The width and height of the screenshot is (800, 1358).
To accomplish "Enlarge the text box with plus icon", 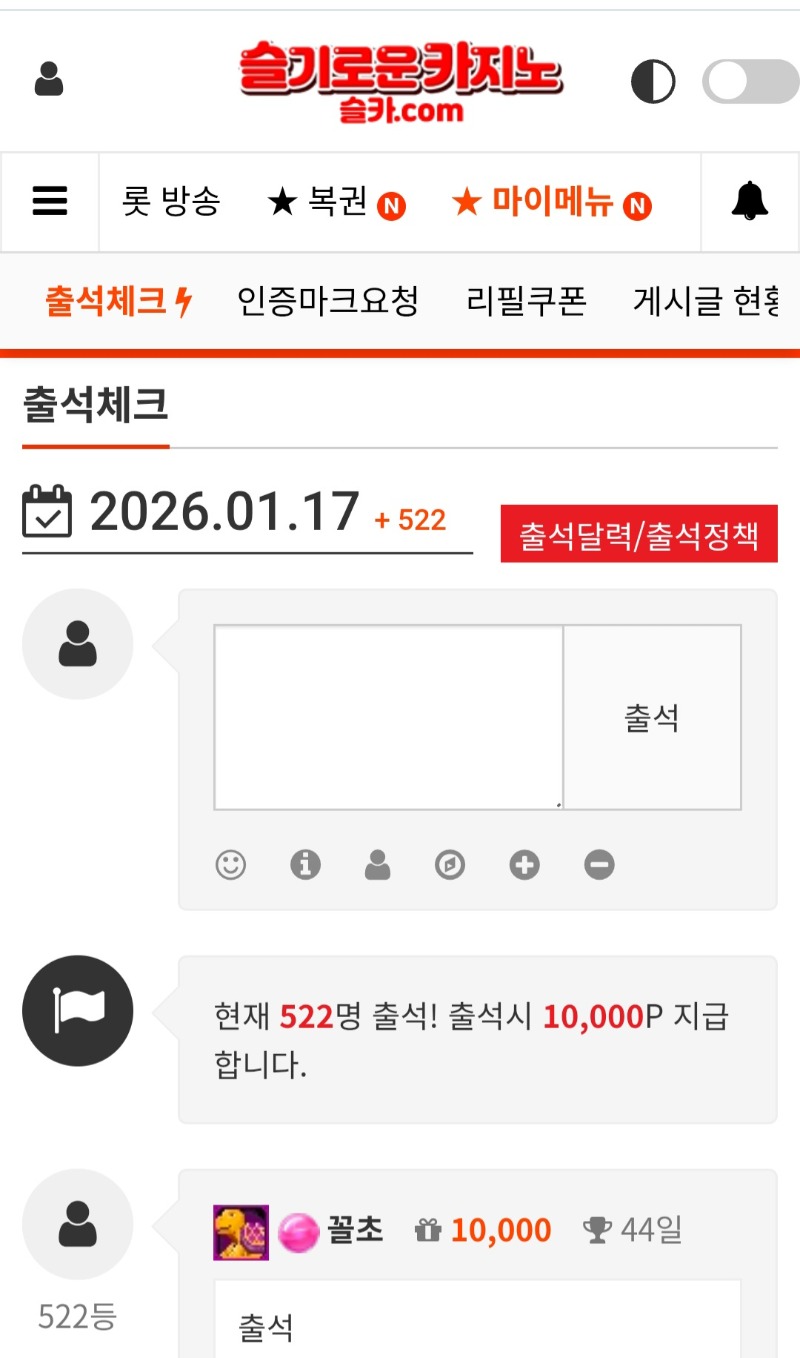I will 524,864.
